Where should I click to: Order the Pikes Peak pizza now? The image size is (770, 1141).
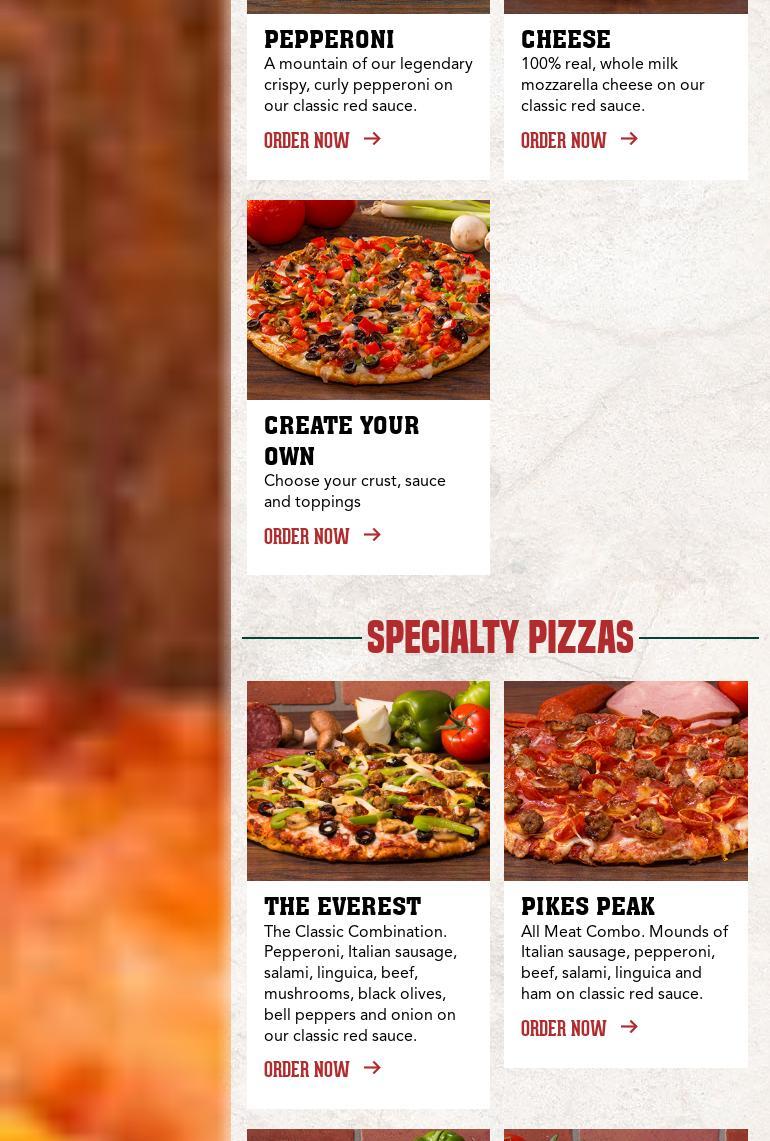[x=578, y=1029]
